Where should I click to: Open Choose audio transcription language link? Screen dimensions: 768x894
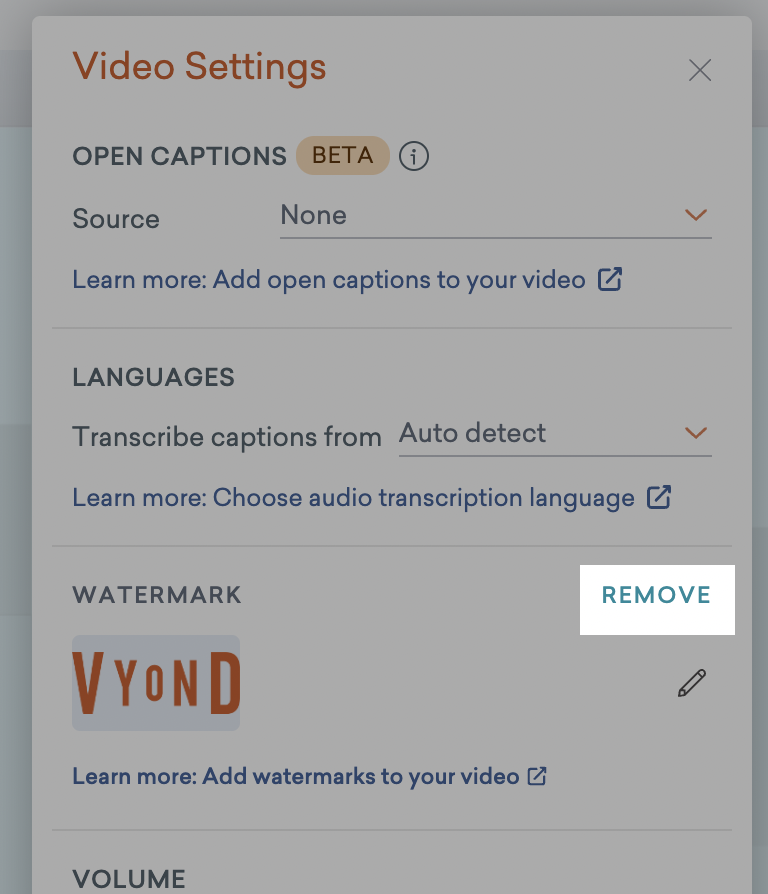pyautogui.click(x=371, y=498)
